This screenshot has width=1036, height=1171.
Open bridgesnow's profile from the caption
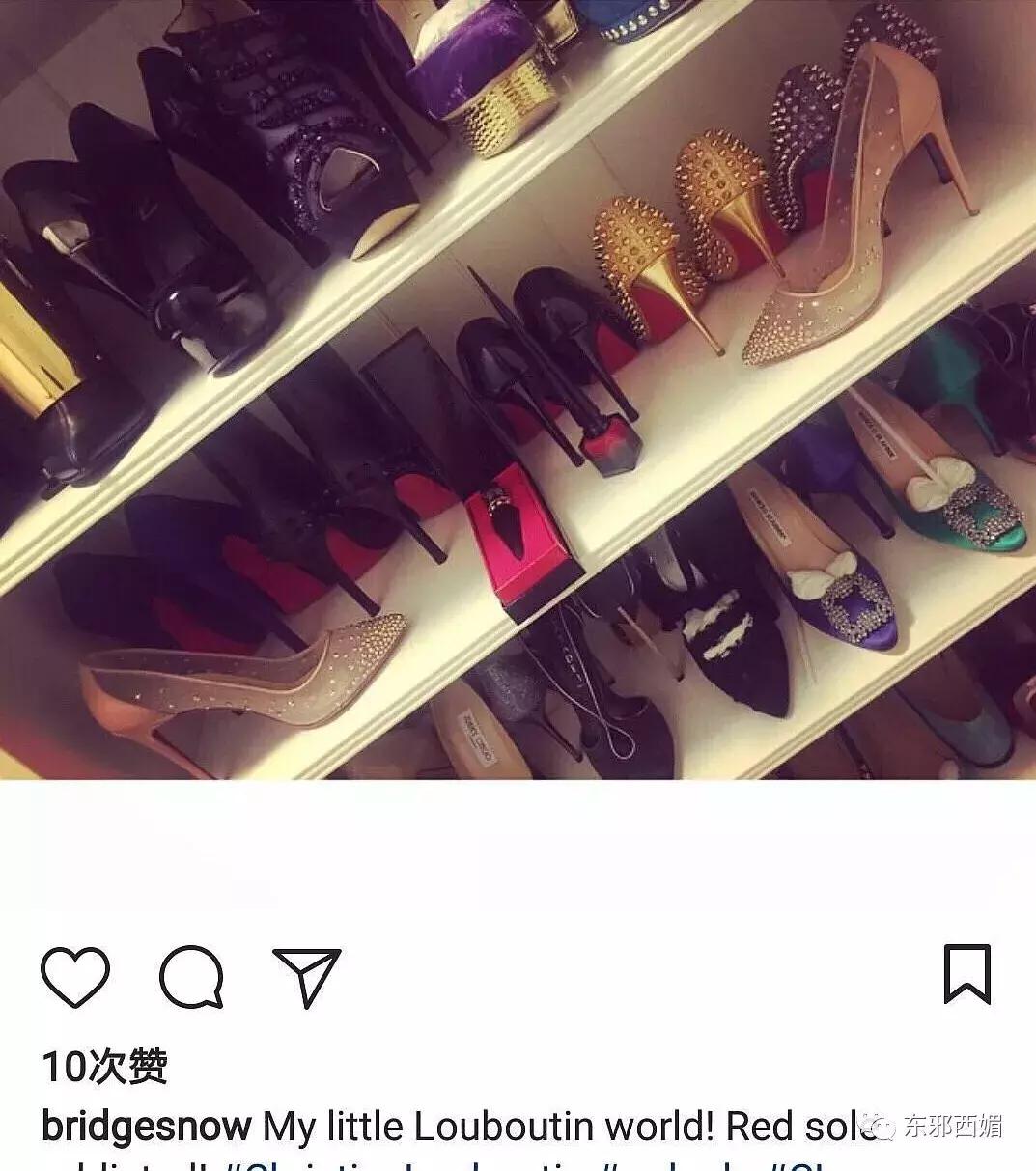point(147,1127)
